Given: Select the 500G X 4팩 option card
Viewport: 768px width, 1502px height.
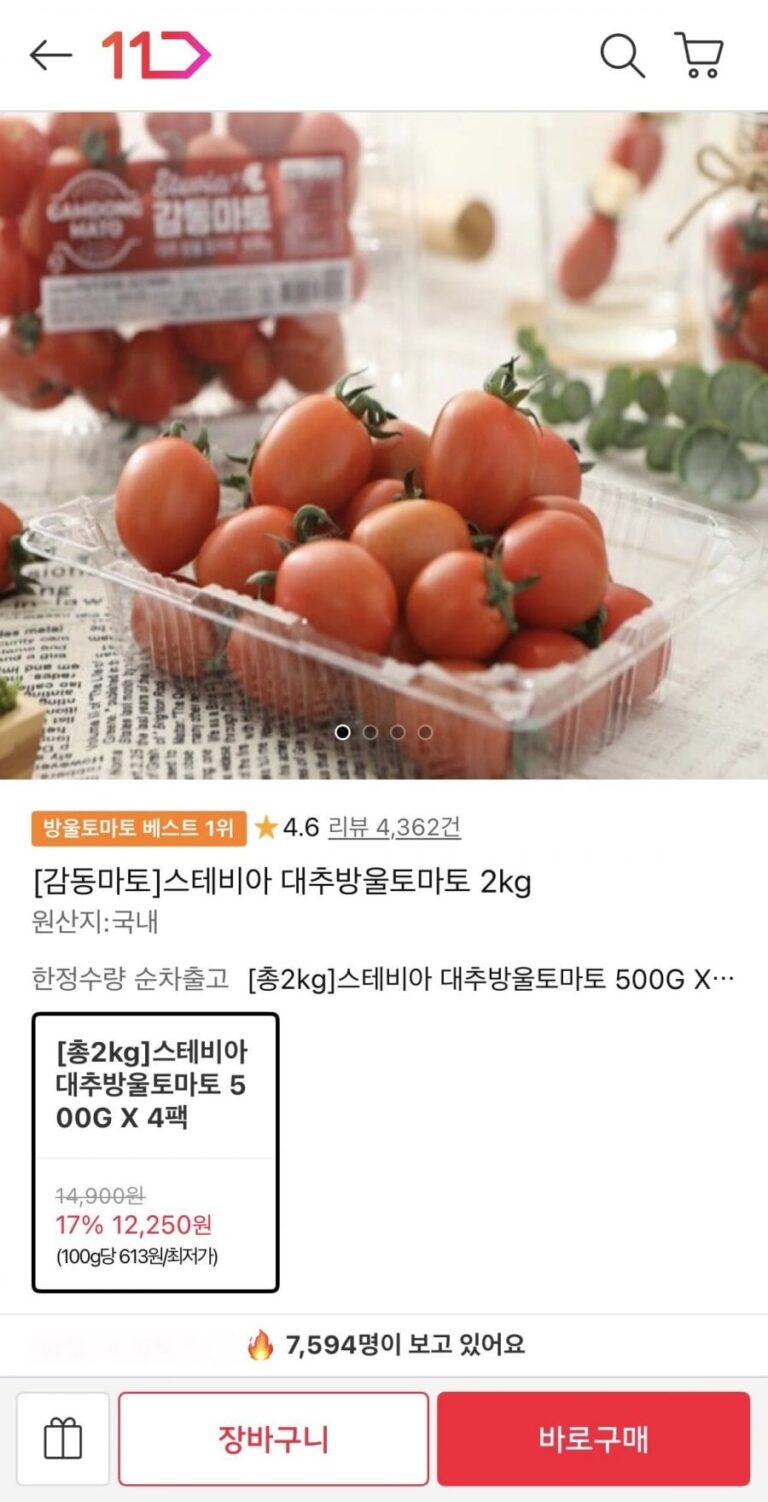Looking at the screenshot, I should click(x=155, y=1152).
